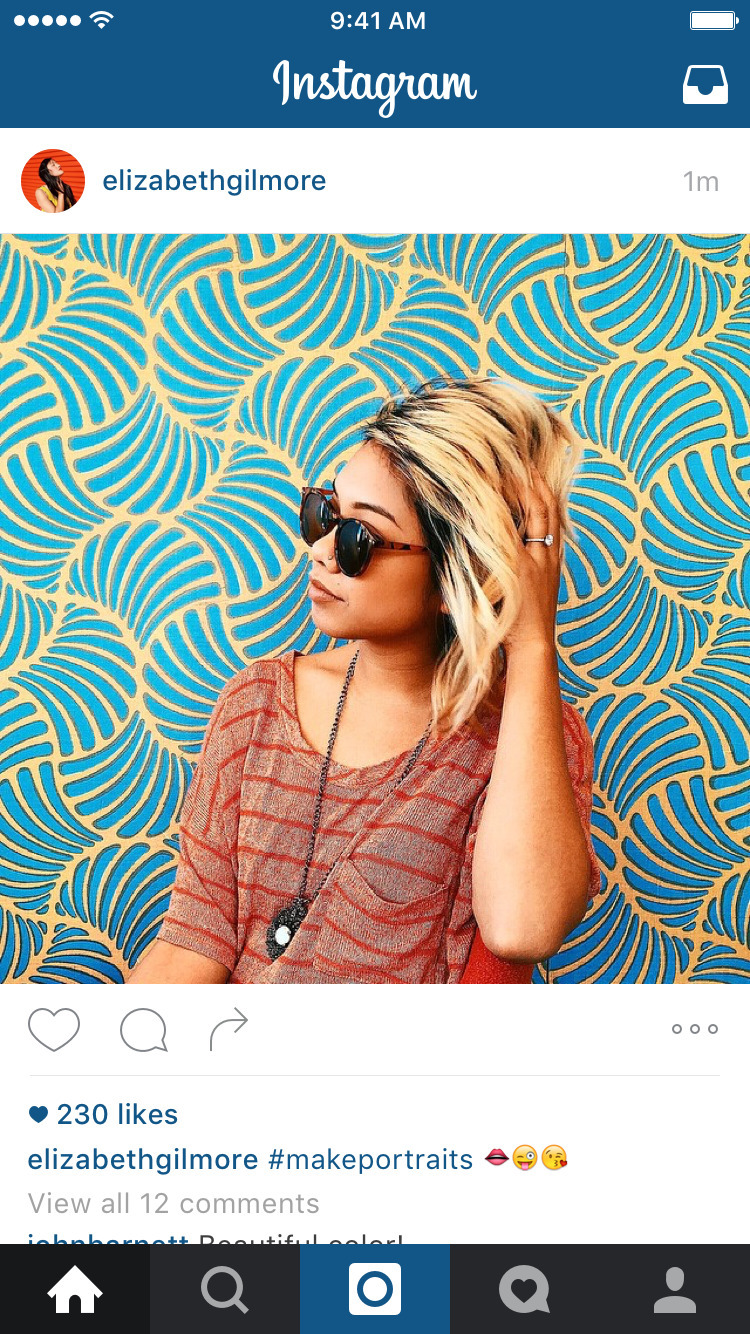
Task: Open the camera tab
Action: tap(375, 1290)
